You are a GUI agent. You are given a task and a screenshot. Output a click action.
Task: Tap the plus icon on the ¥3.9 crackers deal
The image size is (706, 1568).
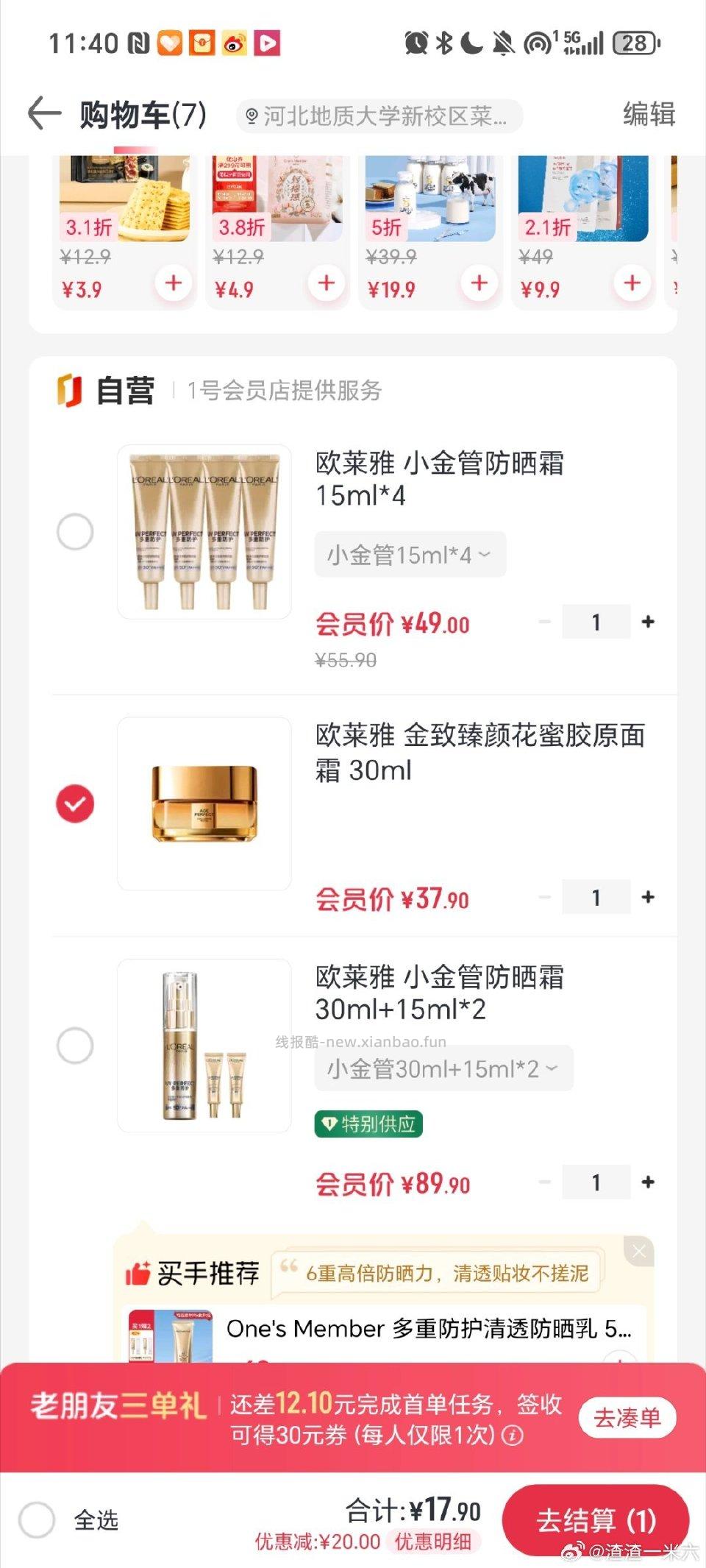click(x=172, y=282)
